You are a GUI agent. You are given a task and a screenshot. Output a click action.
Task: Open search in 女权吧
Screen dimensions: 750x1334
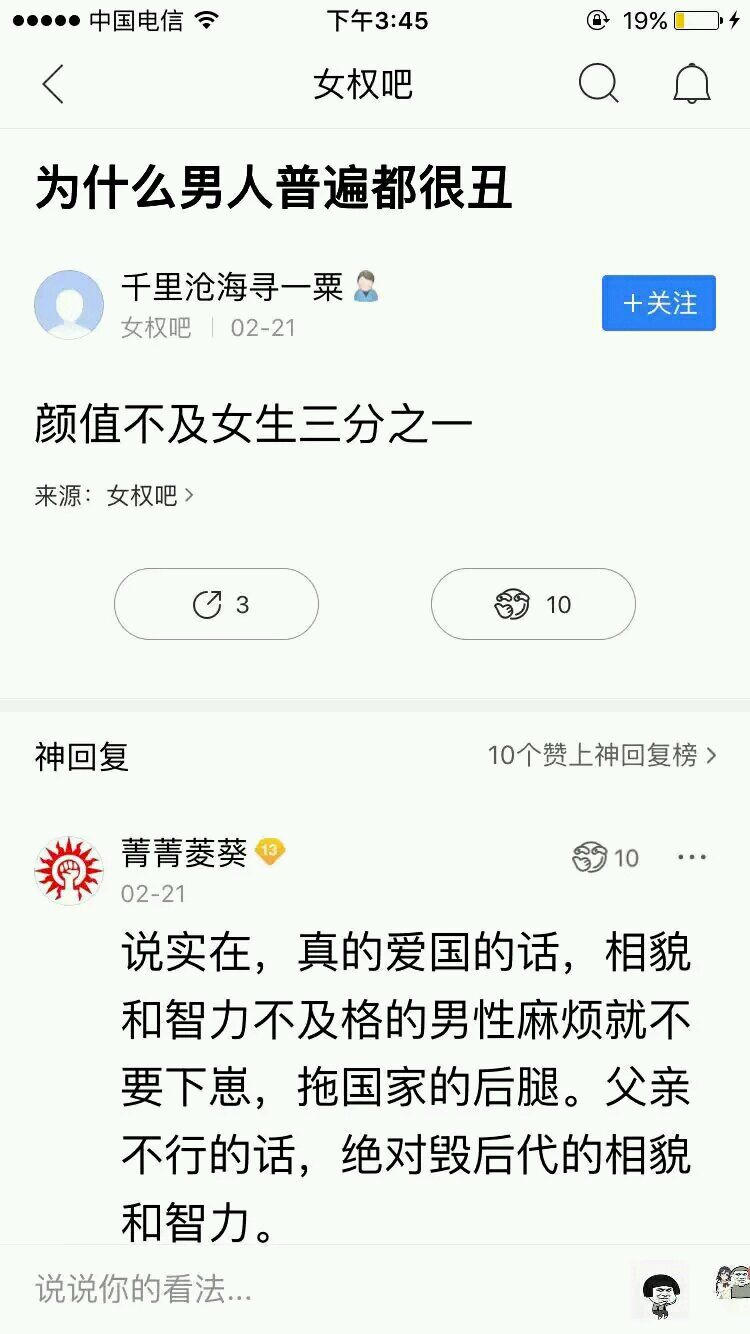598,85
